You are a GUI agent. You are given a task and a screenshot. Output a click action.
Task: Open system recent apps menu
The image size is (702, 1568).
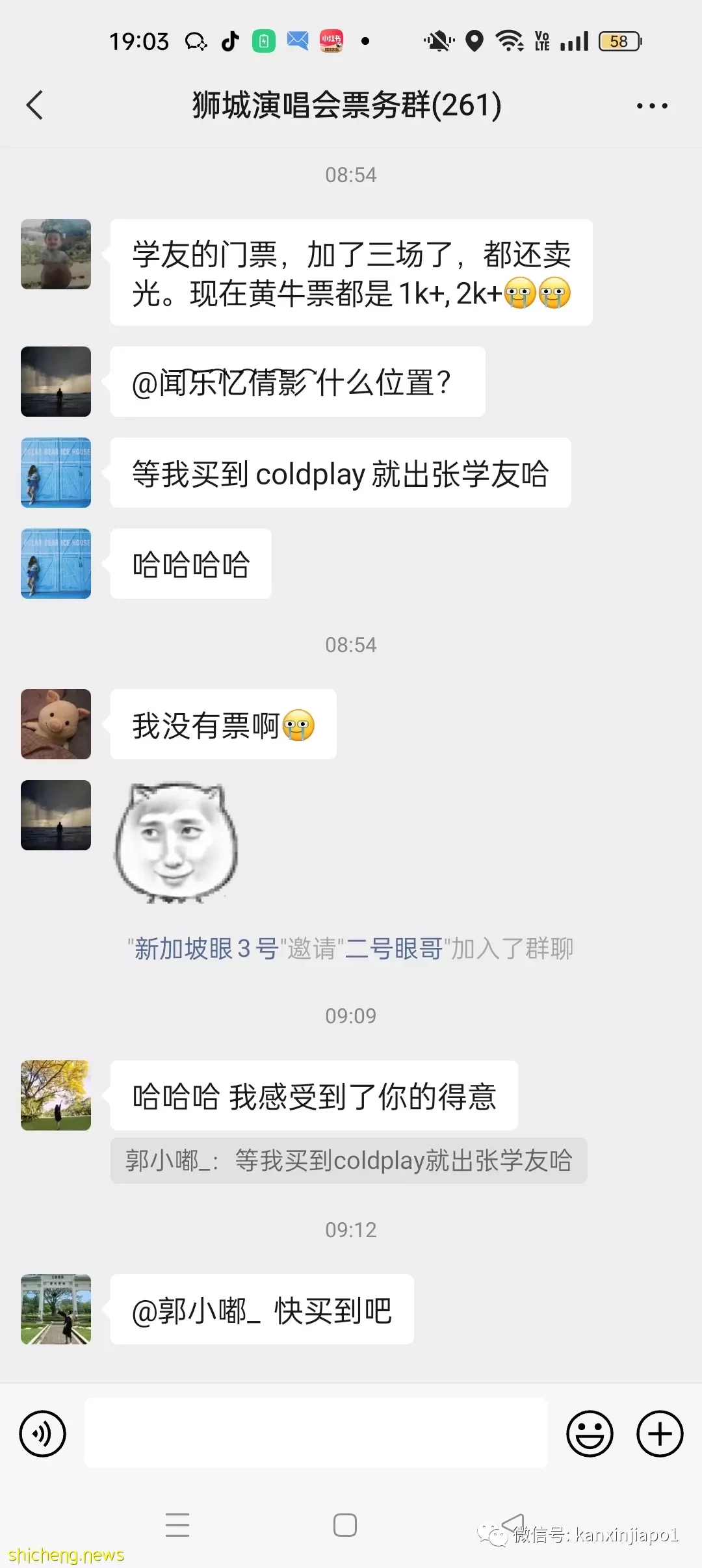177,1525
